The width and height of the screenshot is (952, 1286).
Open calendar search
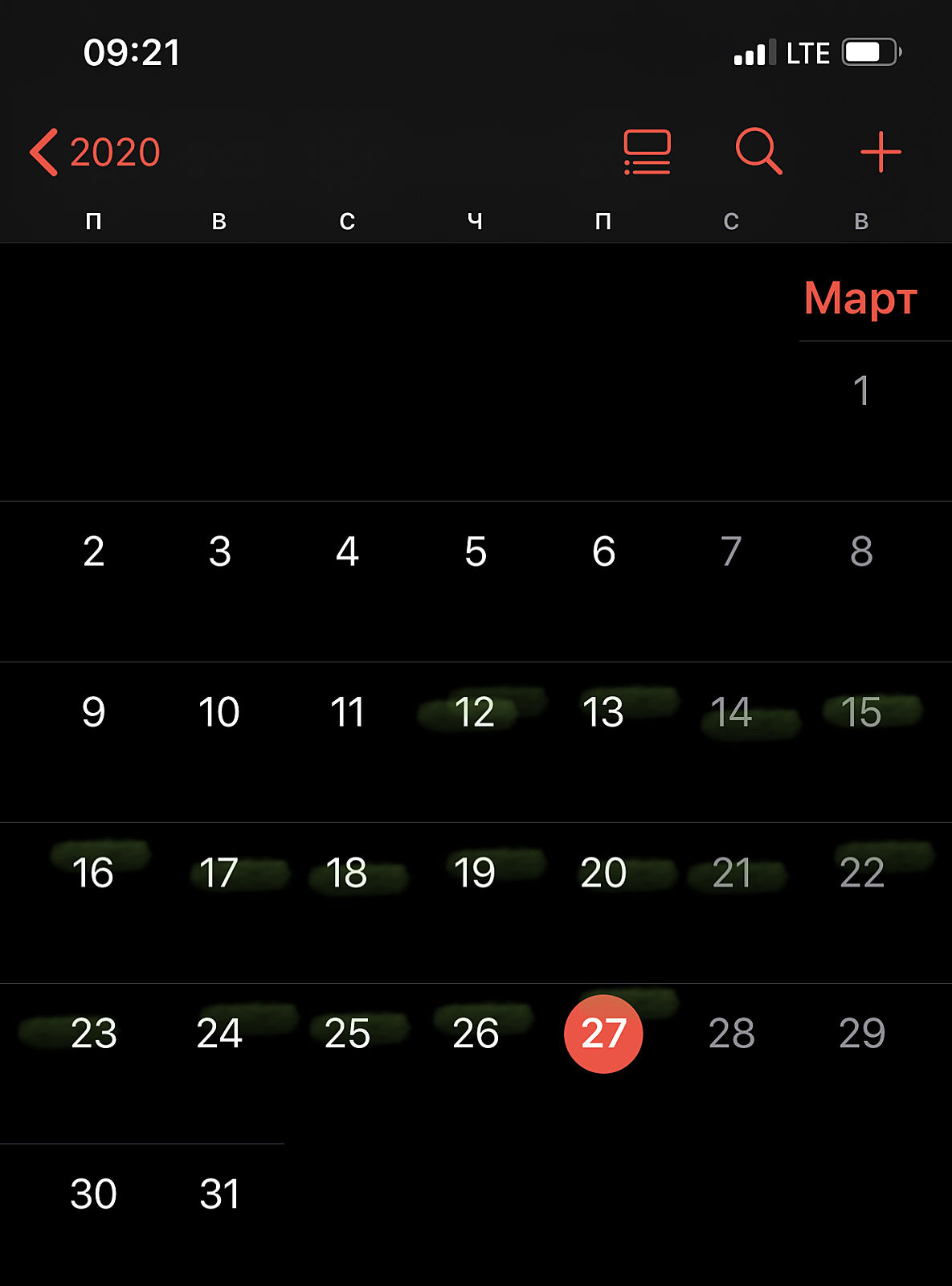click(758, 151)
